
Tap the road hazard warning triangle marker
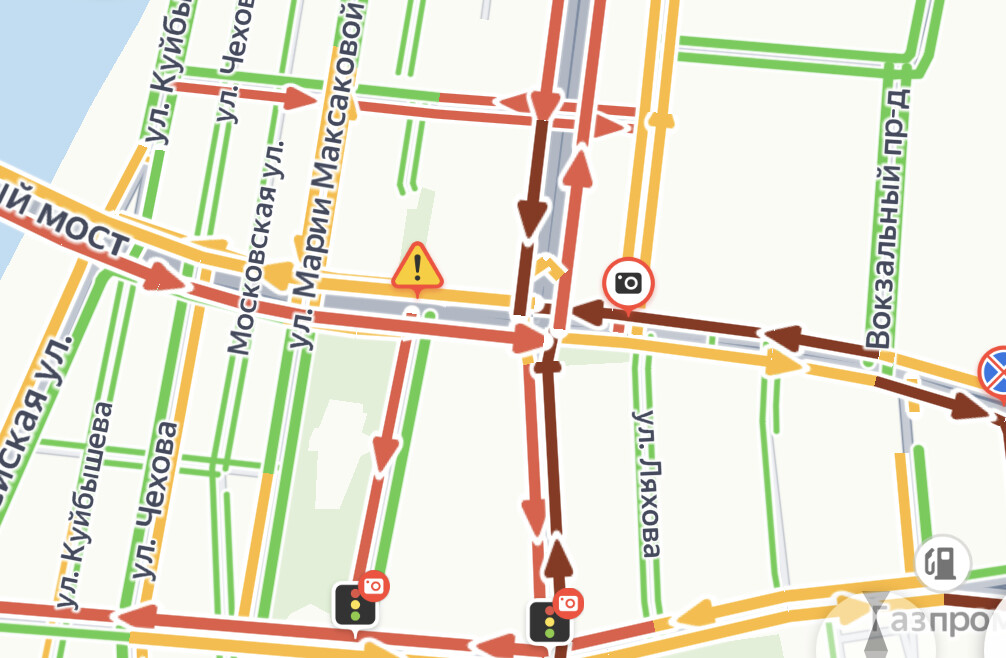tap(418, 267)
